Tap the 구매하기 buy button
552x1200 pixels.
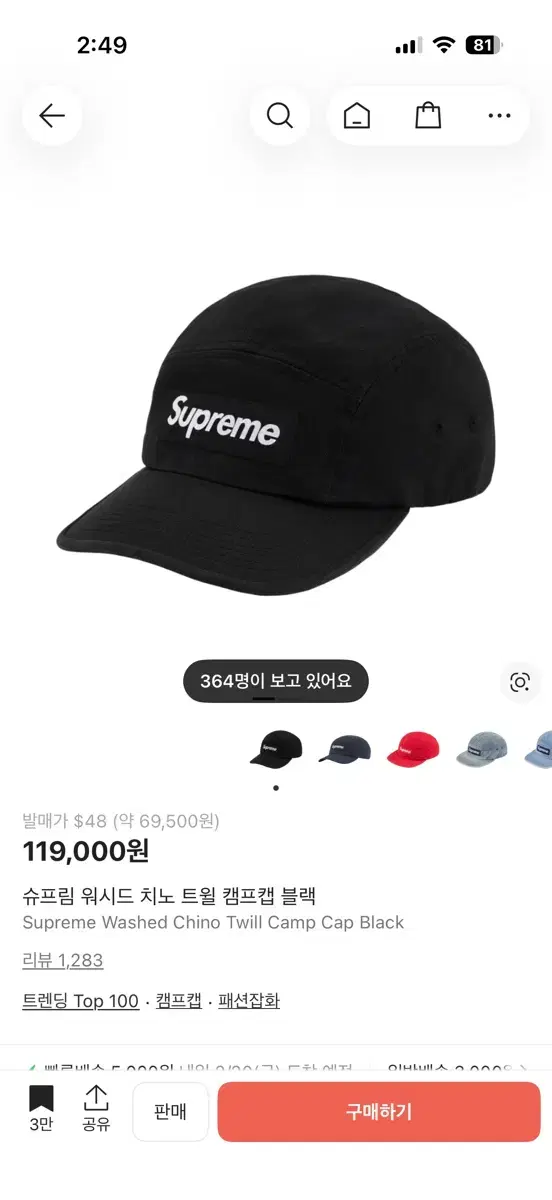[x=379, y=1112]
